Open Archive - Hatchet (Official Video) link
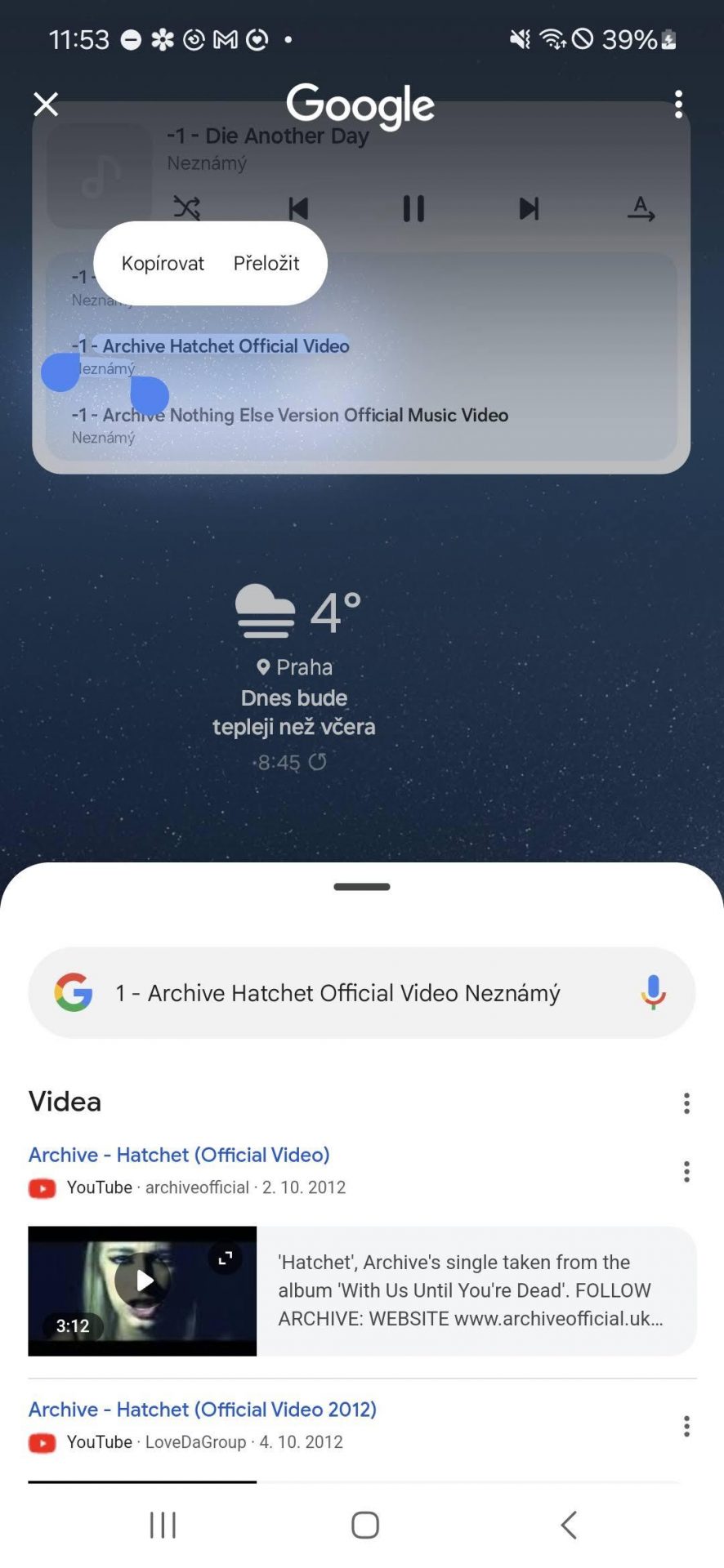Viewport: 724px width, 1568px height. [x=179, y=1155]
